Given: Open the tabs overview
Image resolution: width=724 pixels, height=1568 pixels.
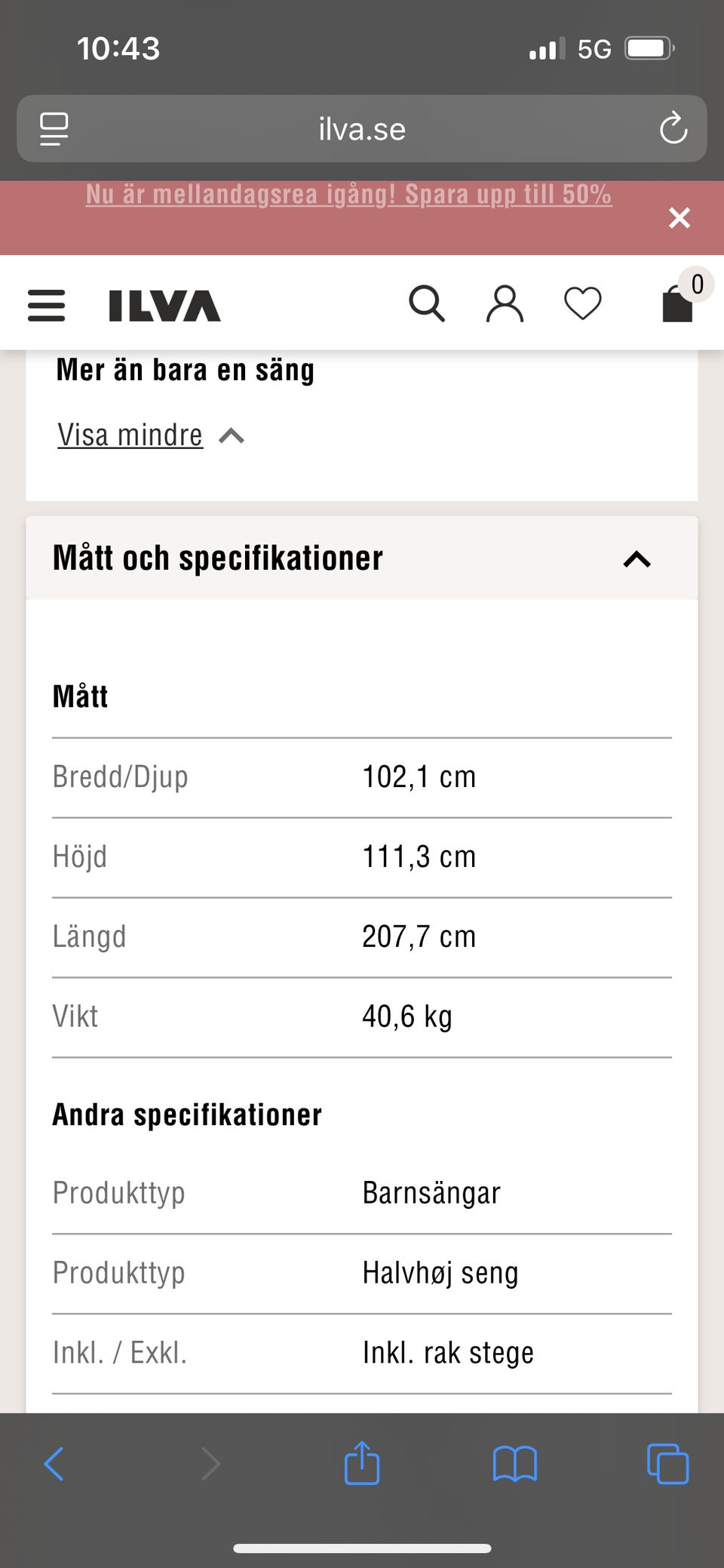Looking at the screenshot, I should click(668, 1464).
